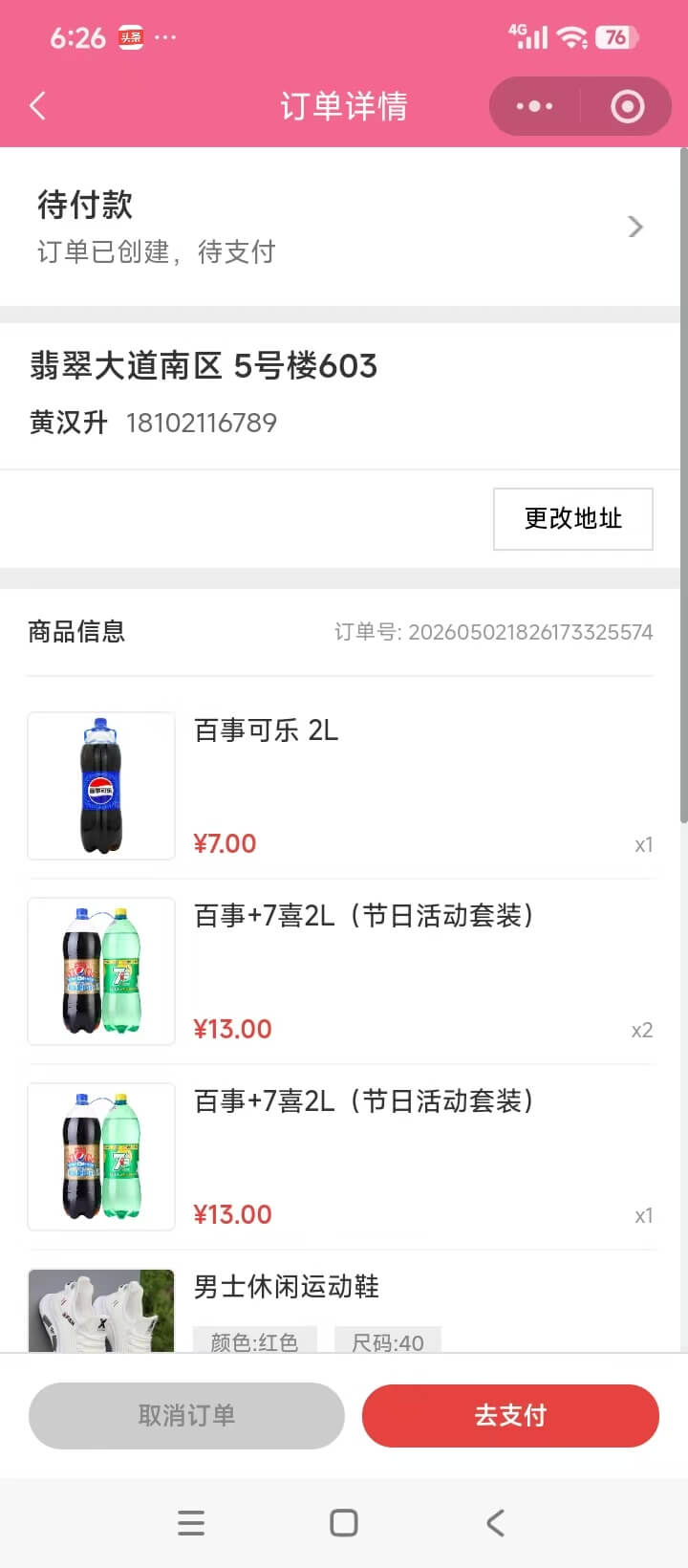Open the 百事可乐 2L product item

click(340, 786)
